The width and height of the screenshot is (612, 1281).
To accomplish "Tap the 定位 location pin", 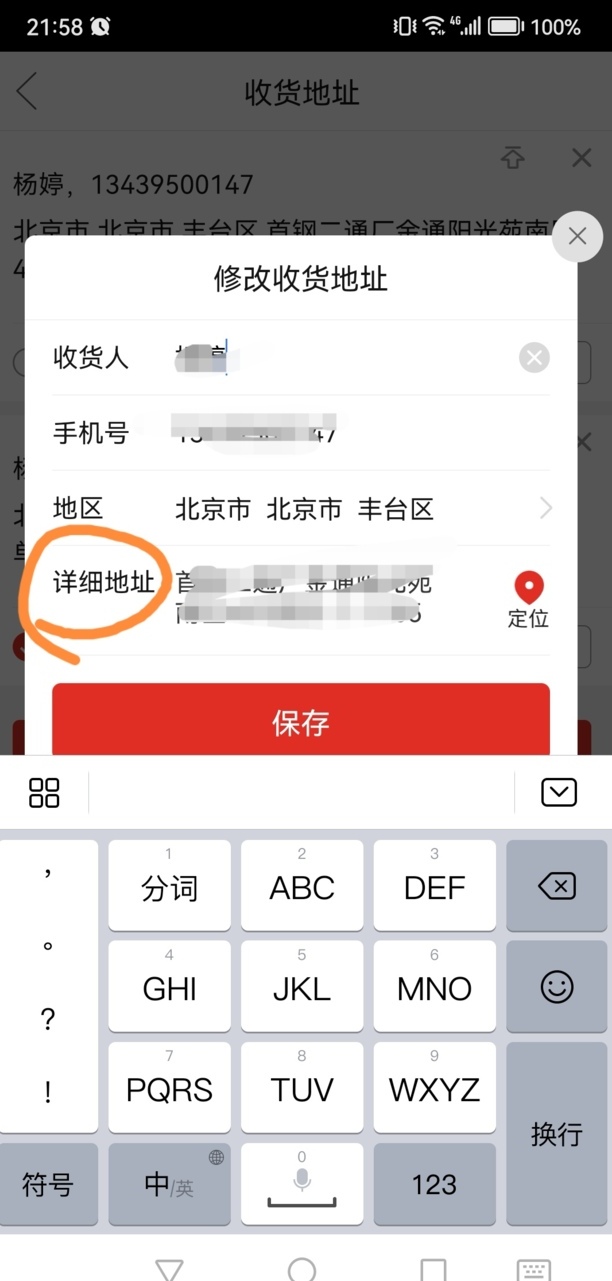I will click(528, 599).
